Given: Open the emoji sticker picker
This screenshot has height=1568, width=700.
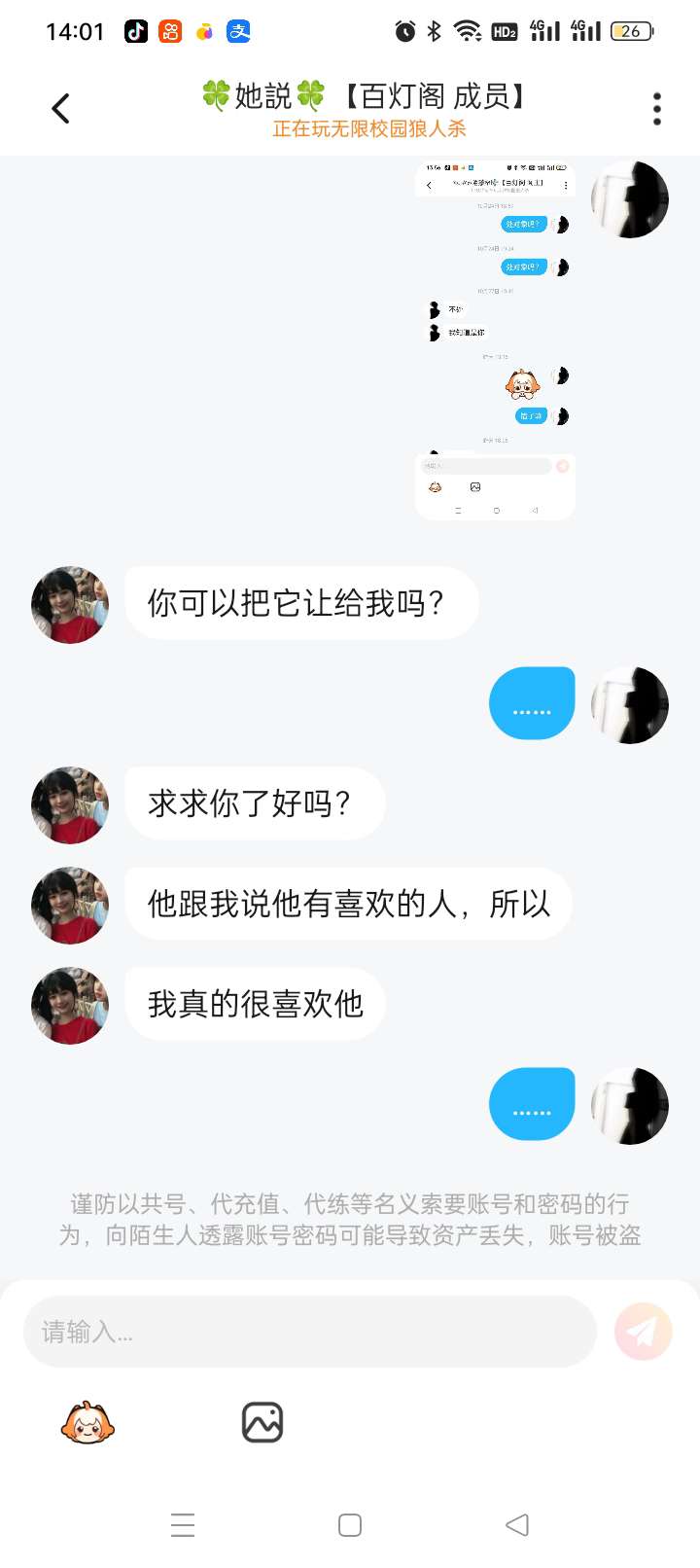Looking at the screenshot, I should pyautogui.click(x=87, y=1423).
